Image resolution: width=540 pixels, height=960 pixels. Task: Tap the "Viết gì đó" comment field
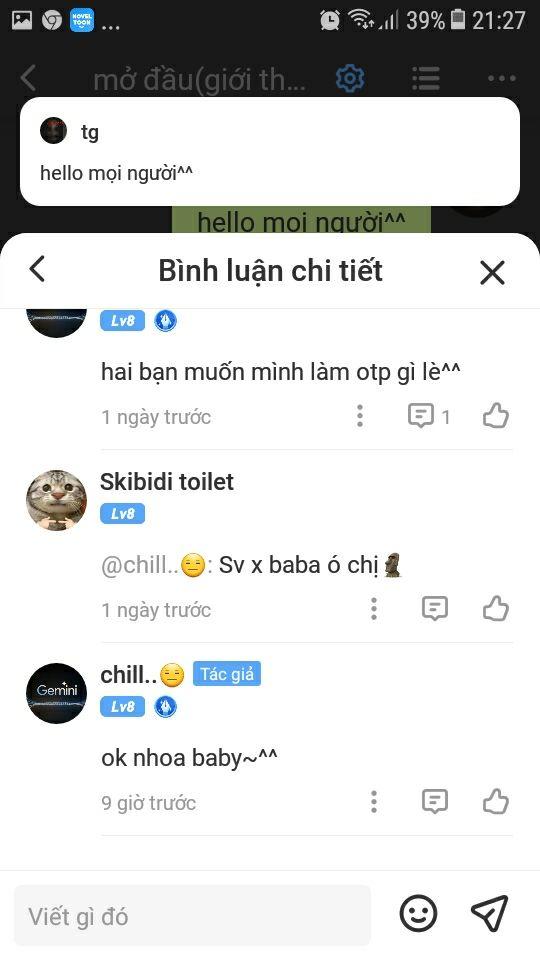[192, 916]
